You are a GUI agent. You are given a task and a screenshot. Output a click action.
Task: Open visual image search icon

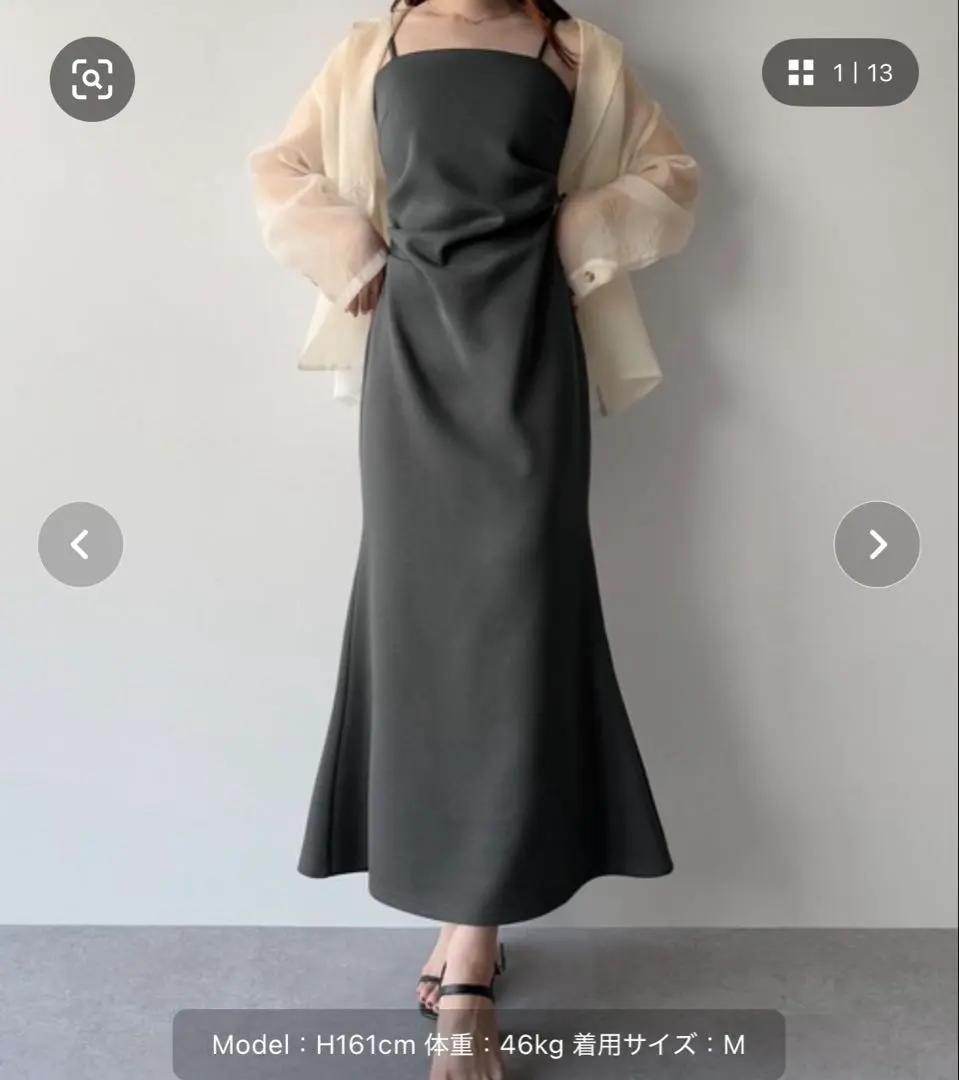[x=92, y=79]
